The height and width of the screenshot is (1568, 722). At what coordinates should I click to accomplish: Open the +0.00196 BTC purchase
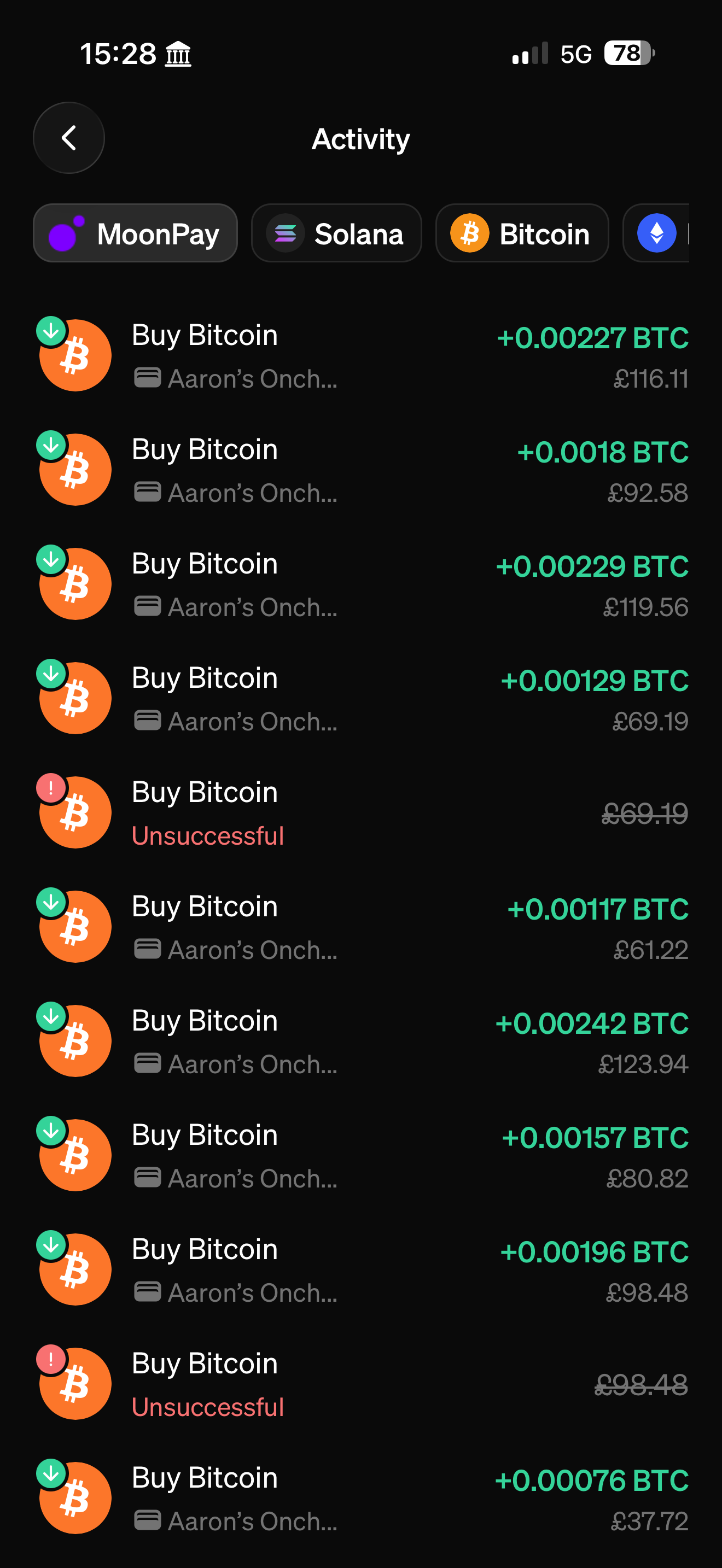tap(360, 1271)
